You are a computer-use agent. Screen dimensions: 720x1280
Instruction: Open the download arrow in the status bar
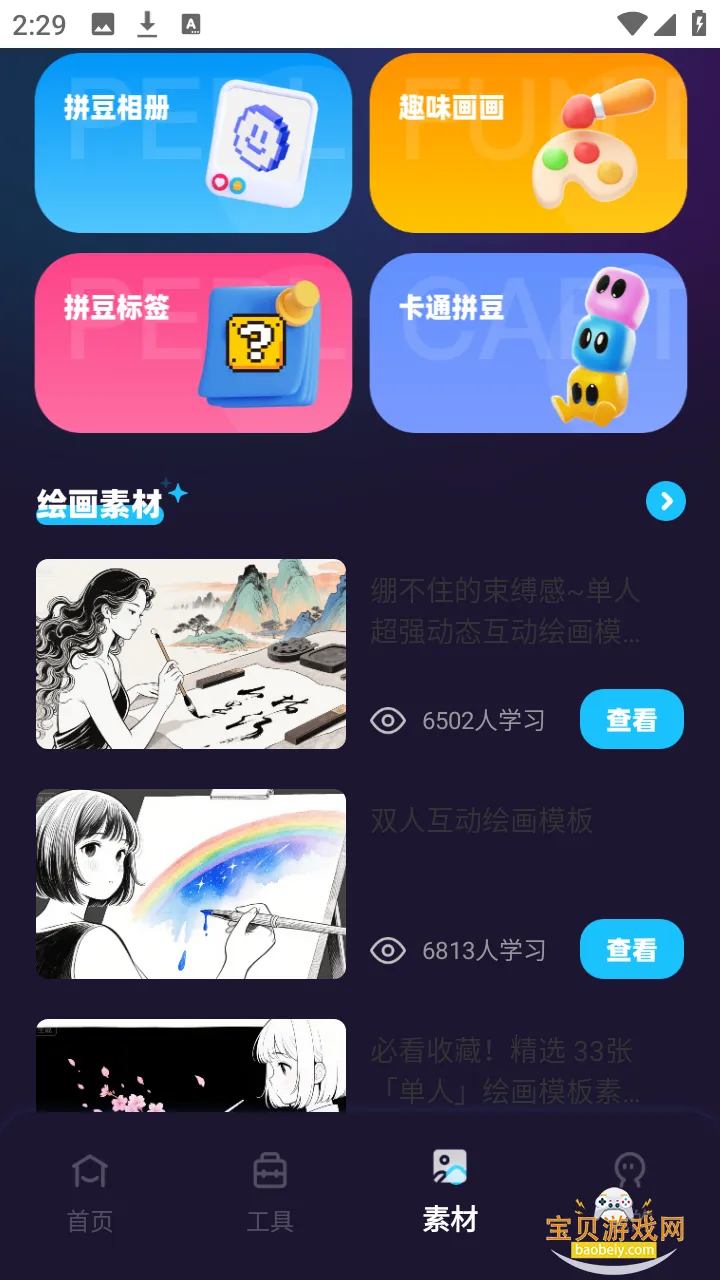[x=146, y=23]
